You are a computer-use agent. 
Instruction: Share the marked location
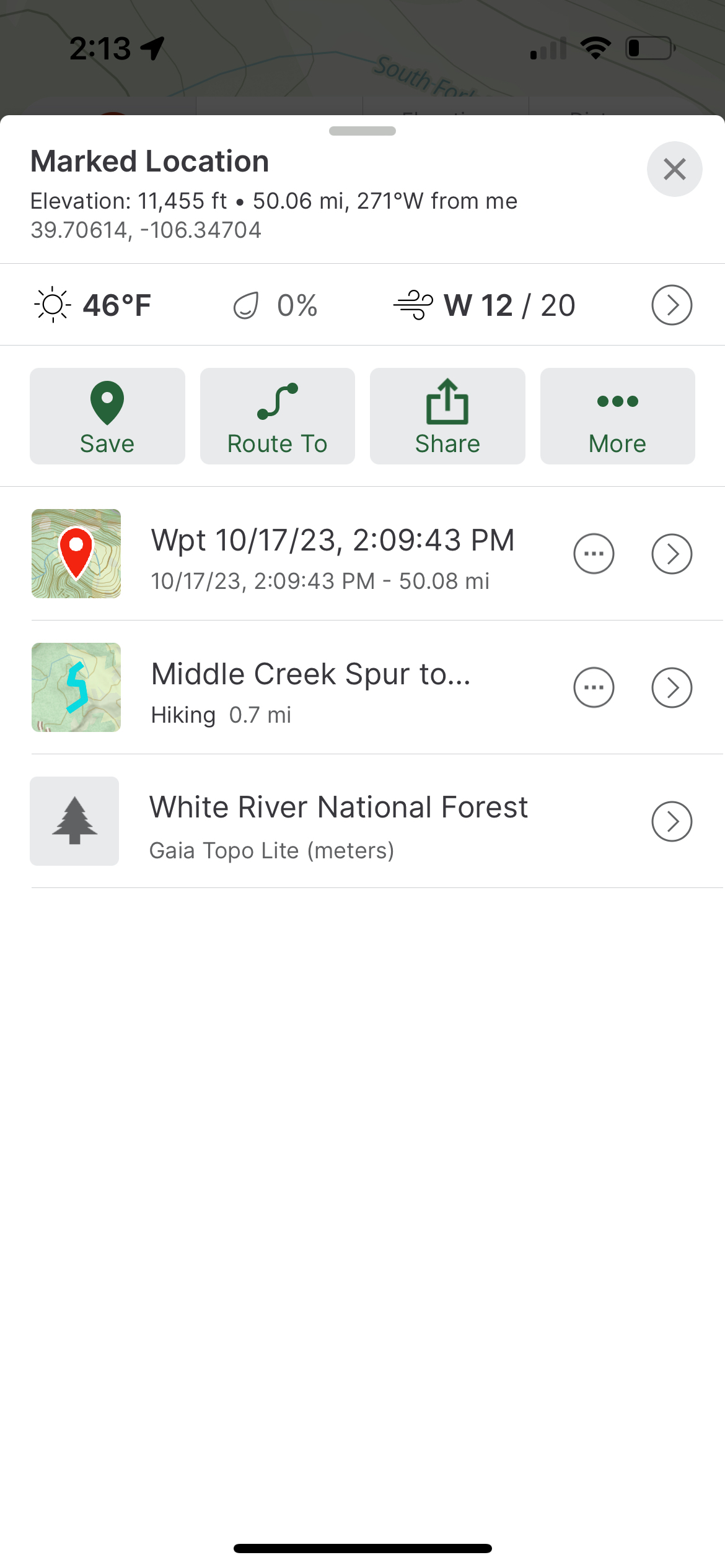(447, 416)
